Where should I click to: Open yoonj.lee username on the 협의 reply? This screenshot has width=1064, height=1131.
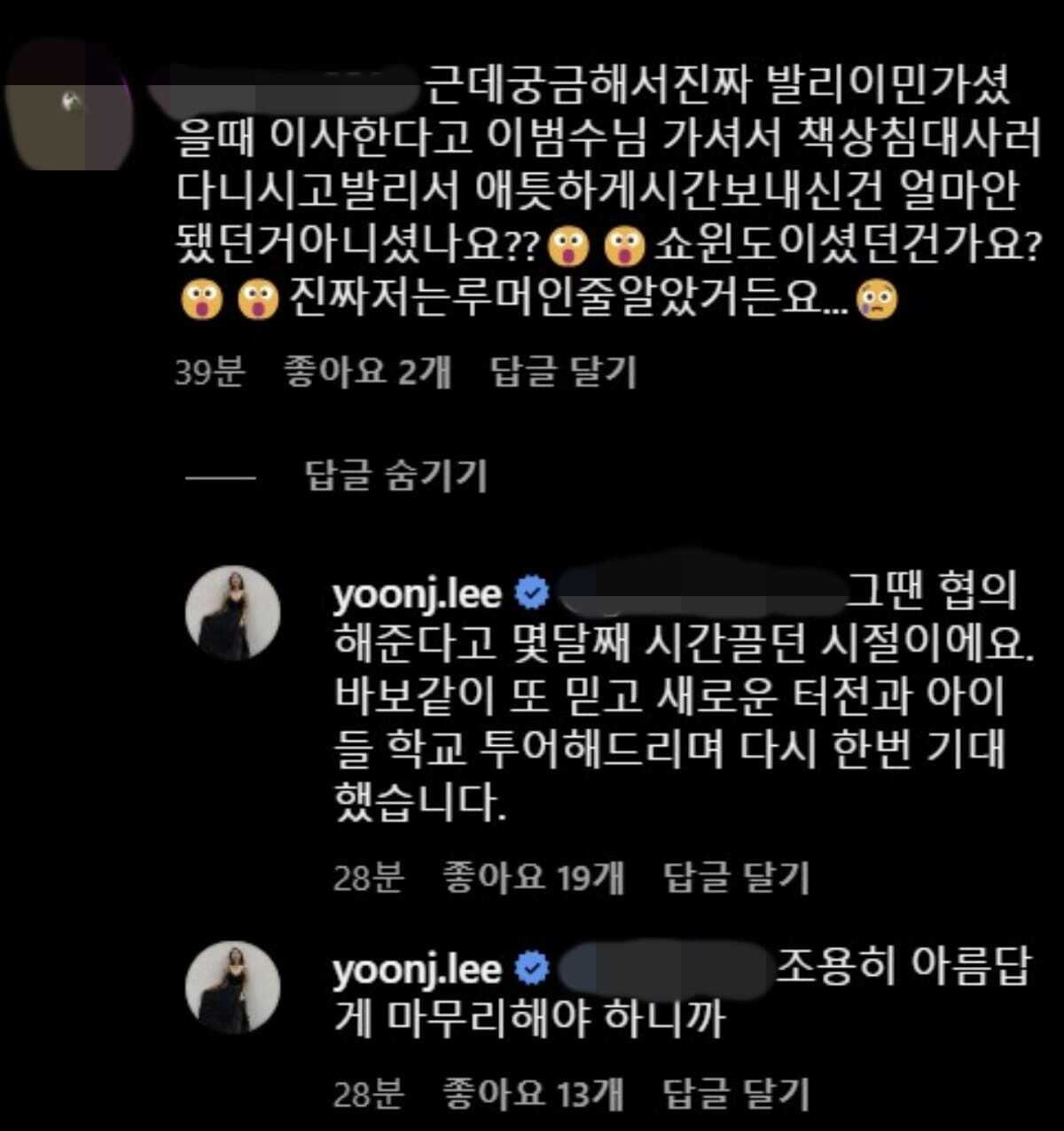click(417, 595)
